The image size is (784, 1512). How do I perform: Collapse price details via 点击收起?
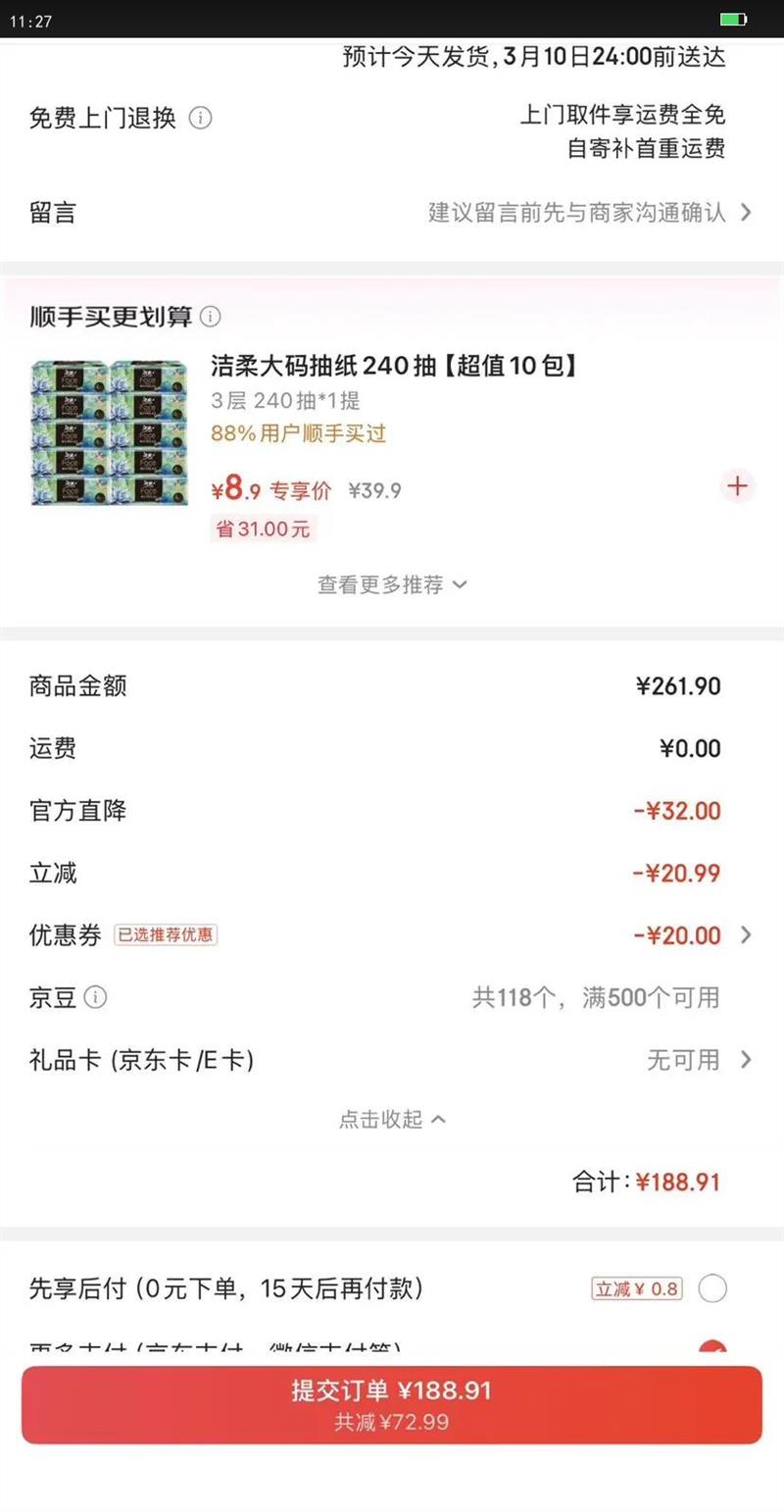pyautogui.click(x=392, y=1119)
